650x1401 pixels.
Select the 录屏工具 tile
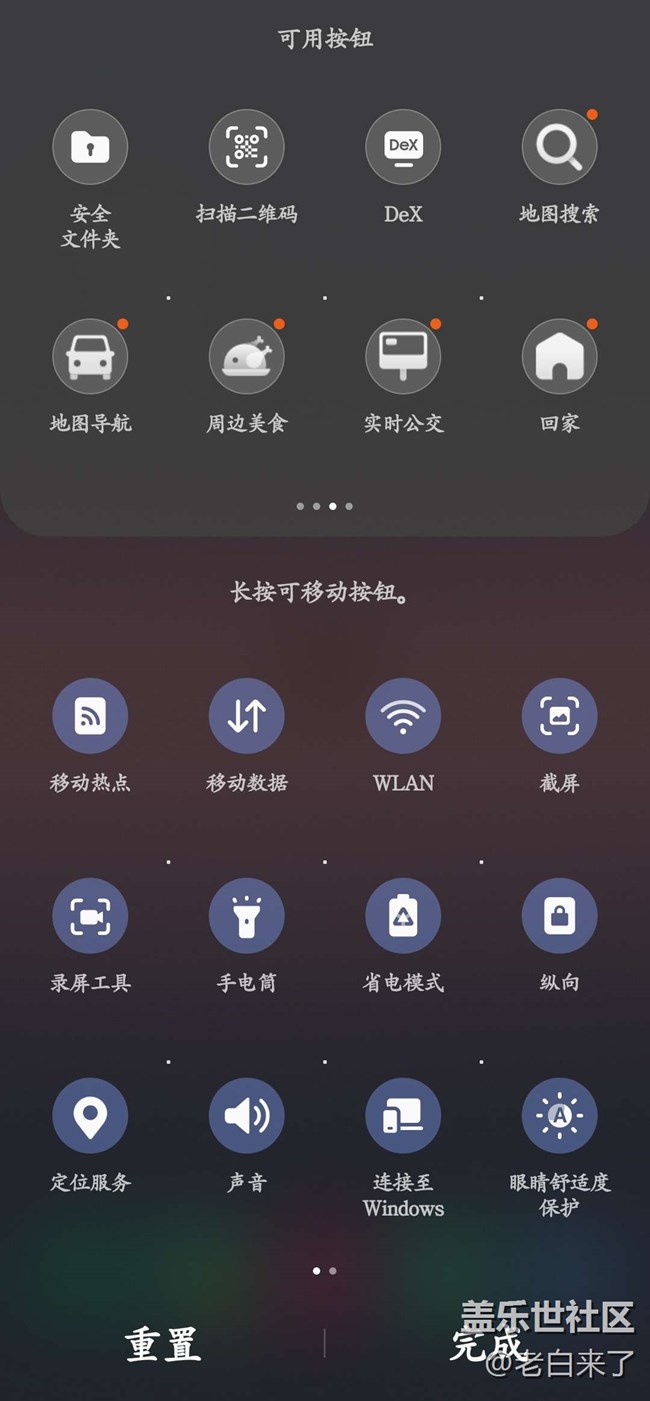point(90,916)
